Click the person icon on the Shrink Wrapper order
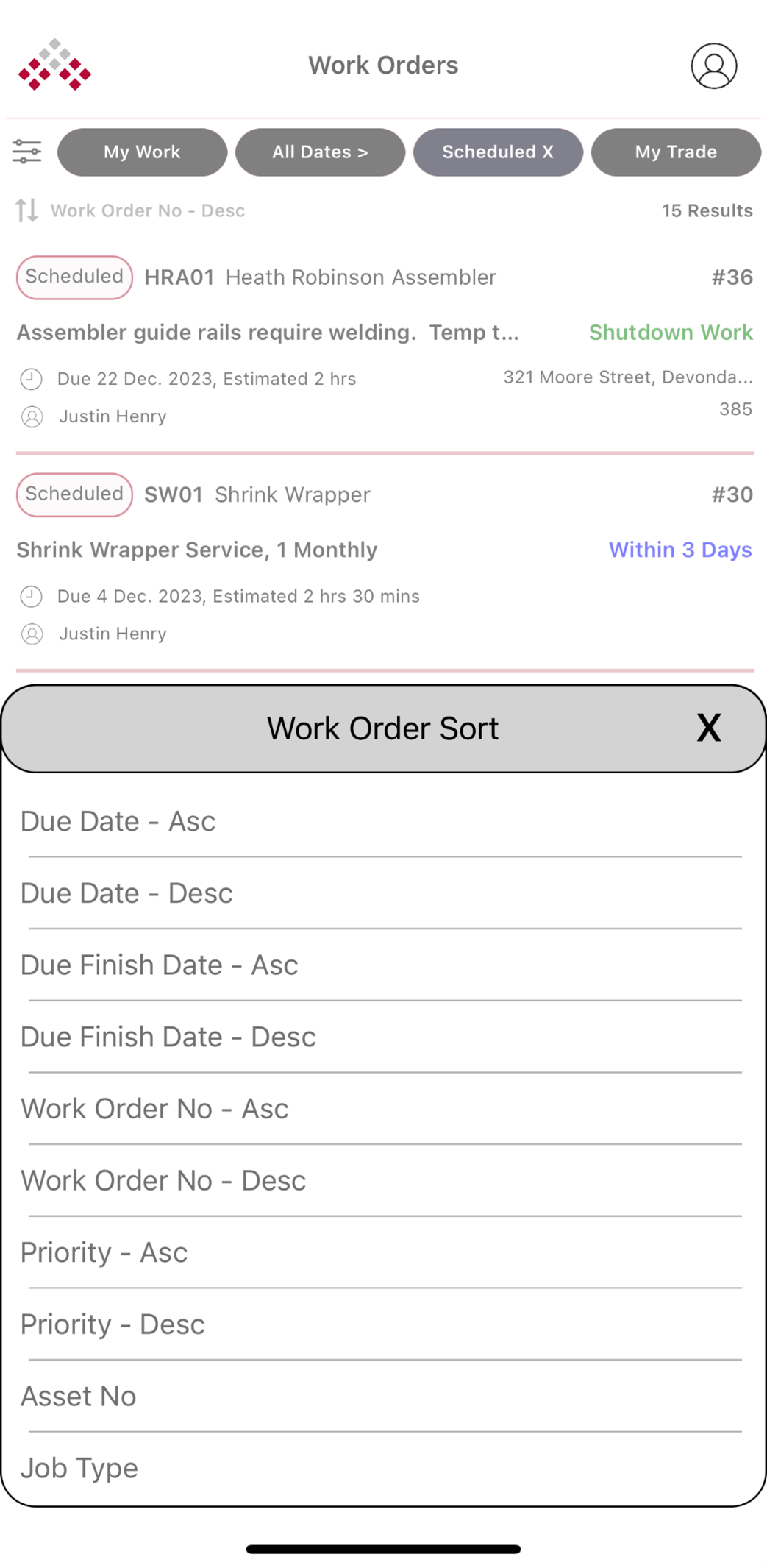Viewport: 767px width, 1568px height. (32, 634)
